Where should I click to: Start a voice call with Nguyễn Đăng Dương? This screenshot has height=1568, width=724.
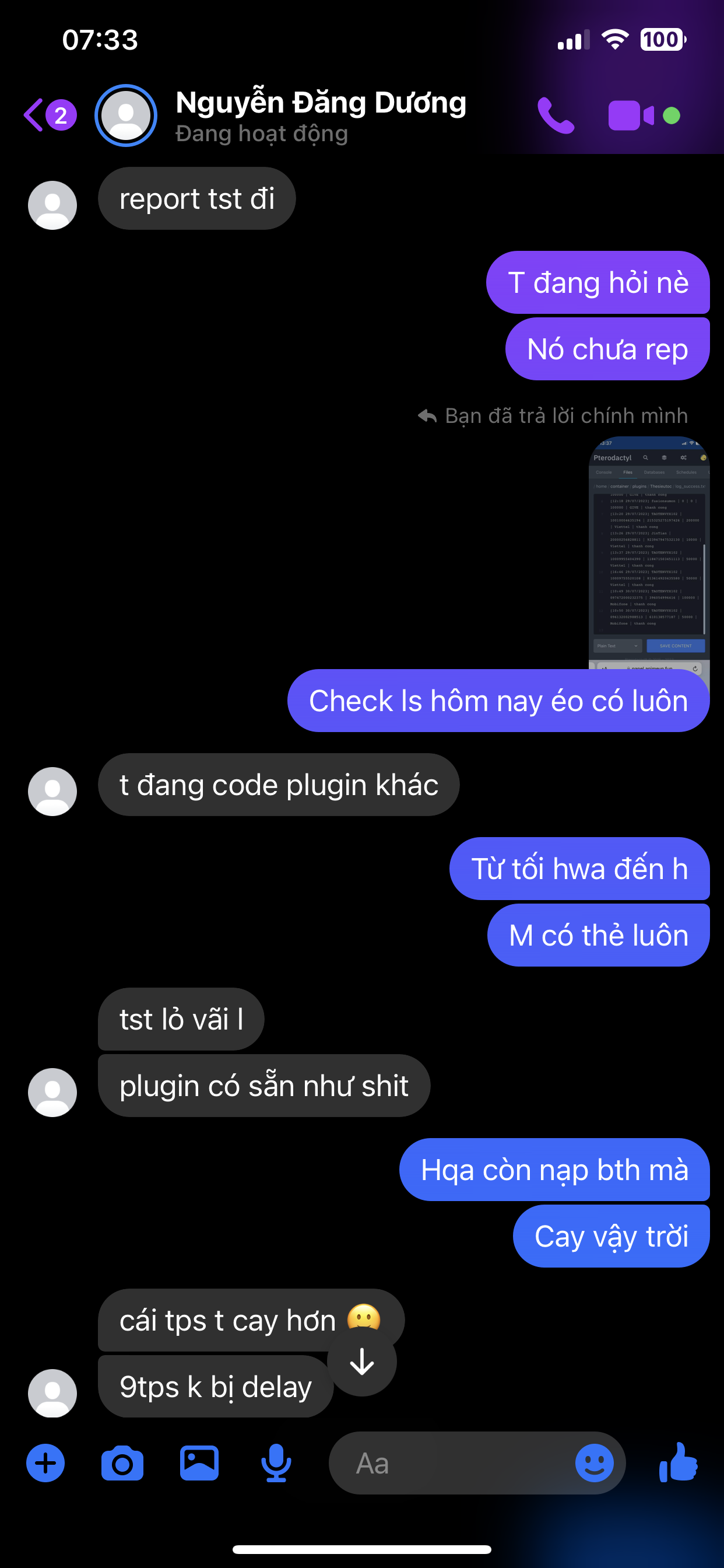coord(555,115)
